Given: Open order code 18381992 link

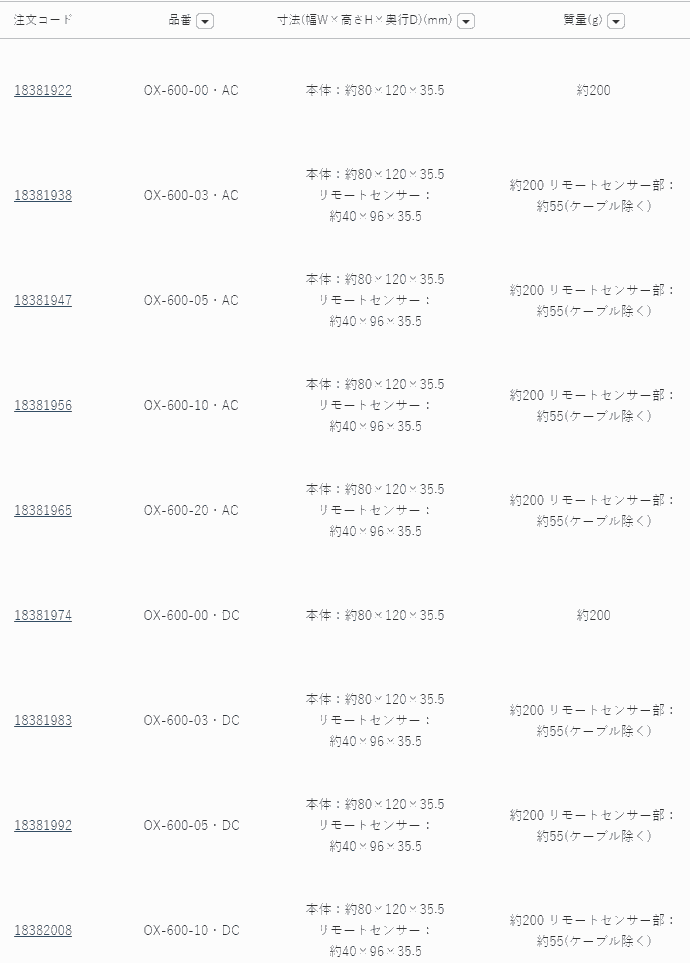Looking at the screenshot, I should coord(43,826).
